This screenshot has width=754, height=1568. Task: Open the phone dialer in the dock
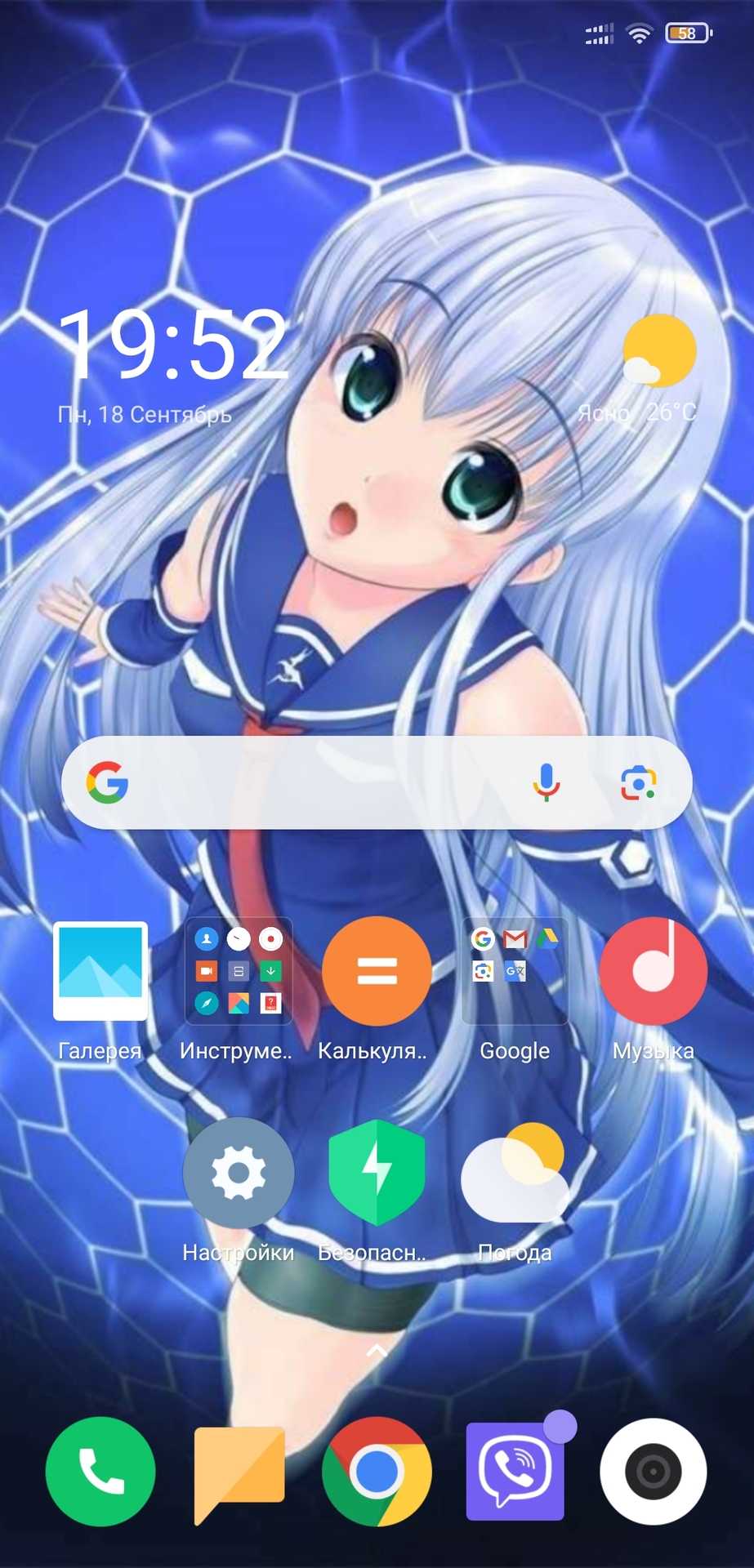(x=100, y=1472)
